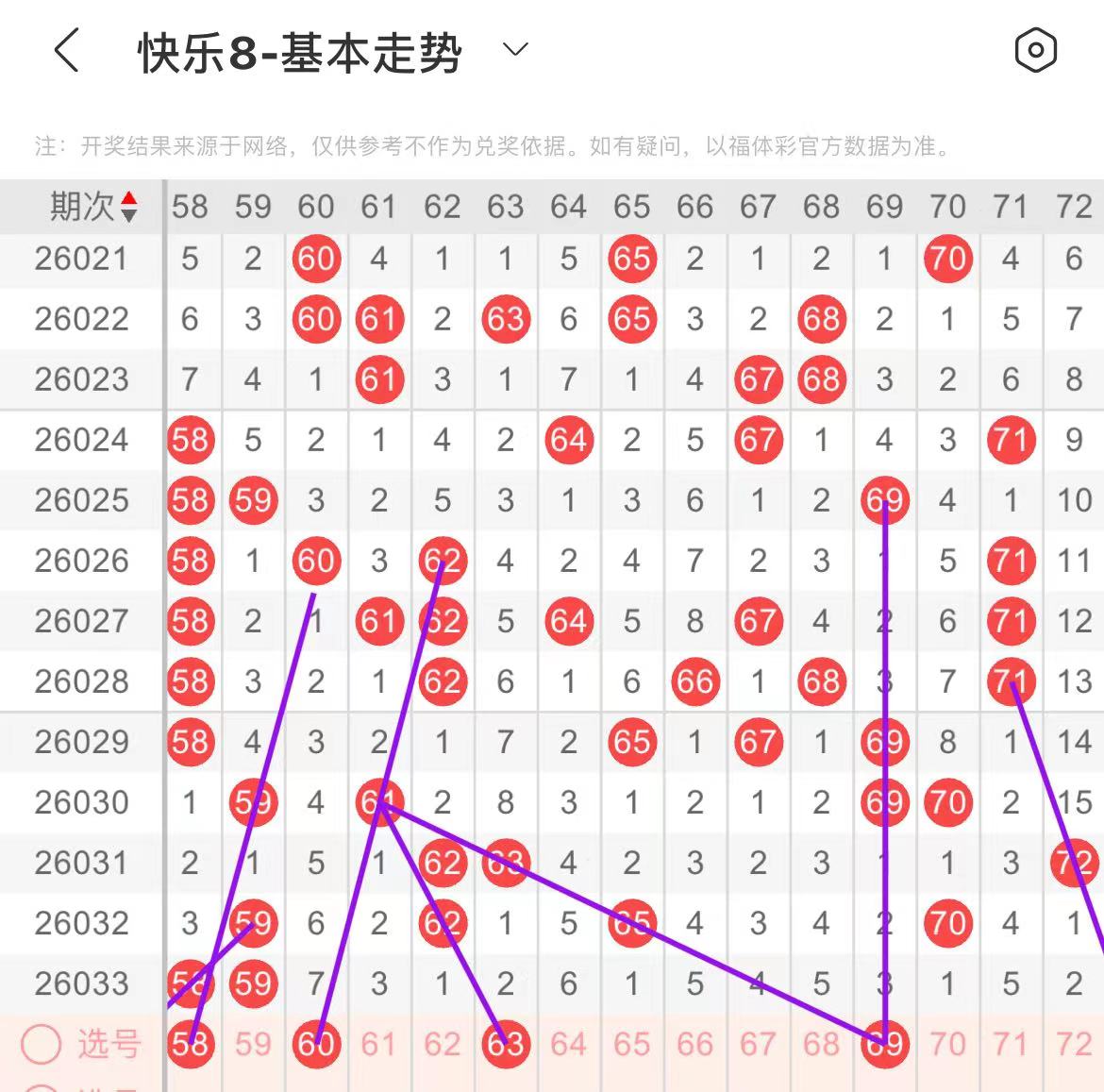The image size is (1104, 1092).
Task: Pick number 67 in the selection row
Action: [758, 1044]
